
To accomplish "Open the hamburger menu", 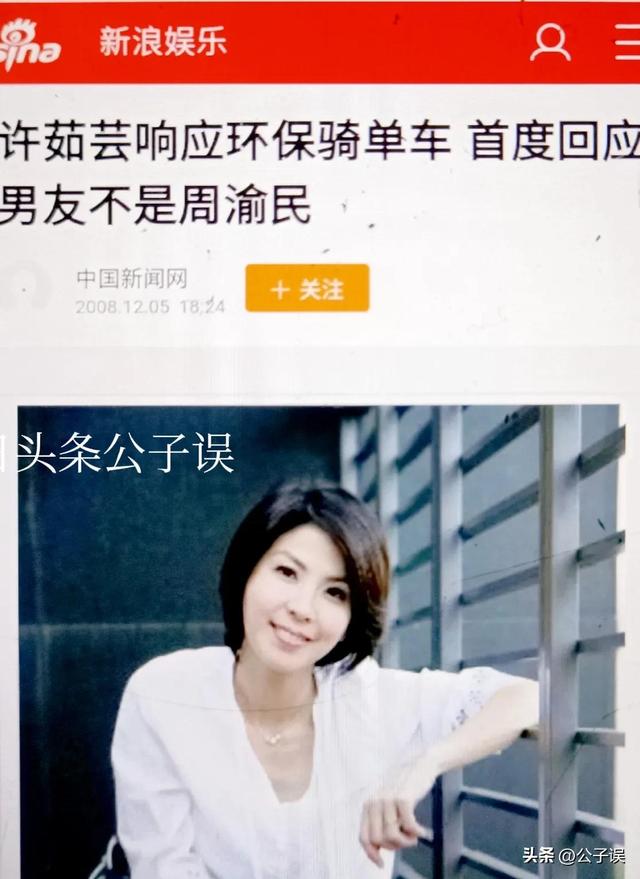I will 627,43.
